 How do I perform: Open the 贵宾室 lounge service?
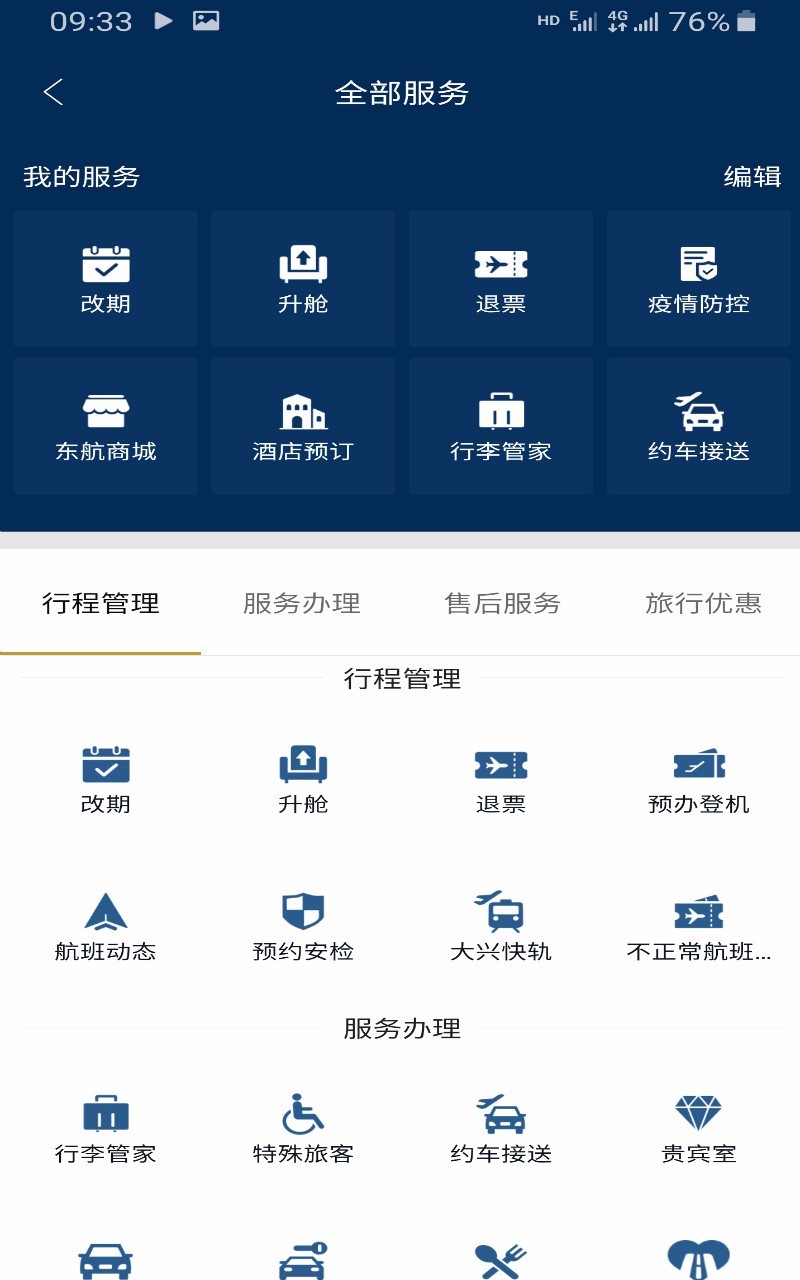coord(698,1130)
